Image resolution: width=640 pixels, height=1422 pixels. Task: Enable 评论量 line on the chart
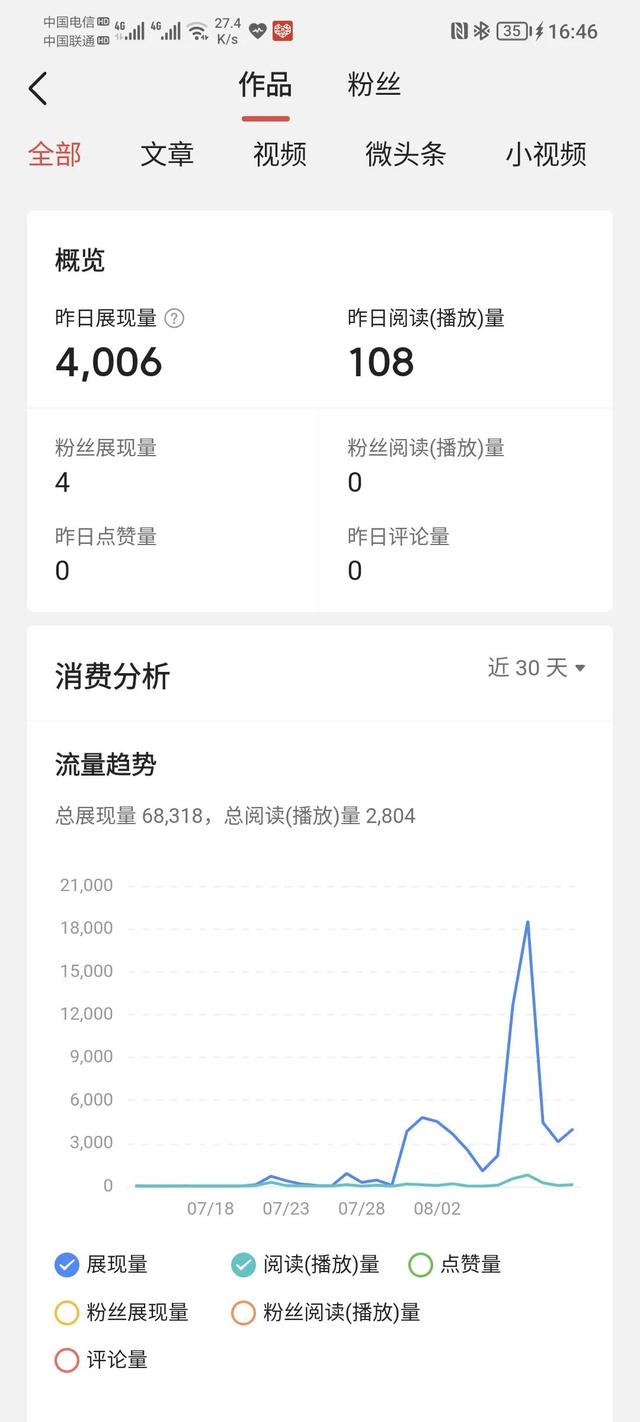[101, 1360]
